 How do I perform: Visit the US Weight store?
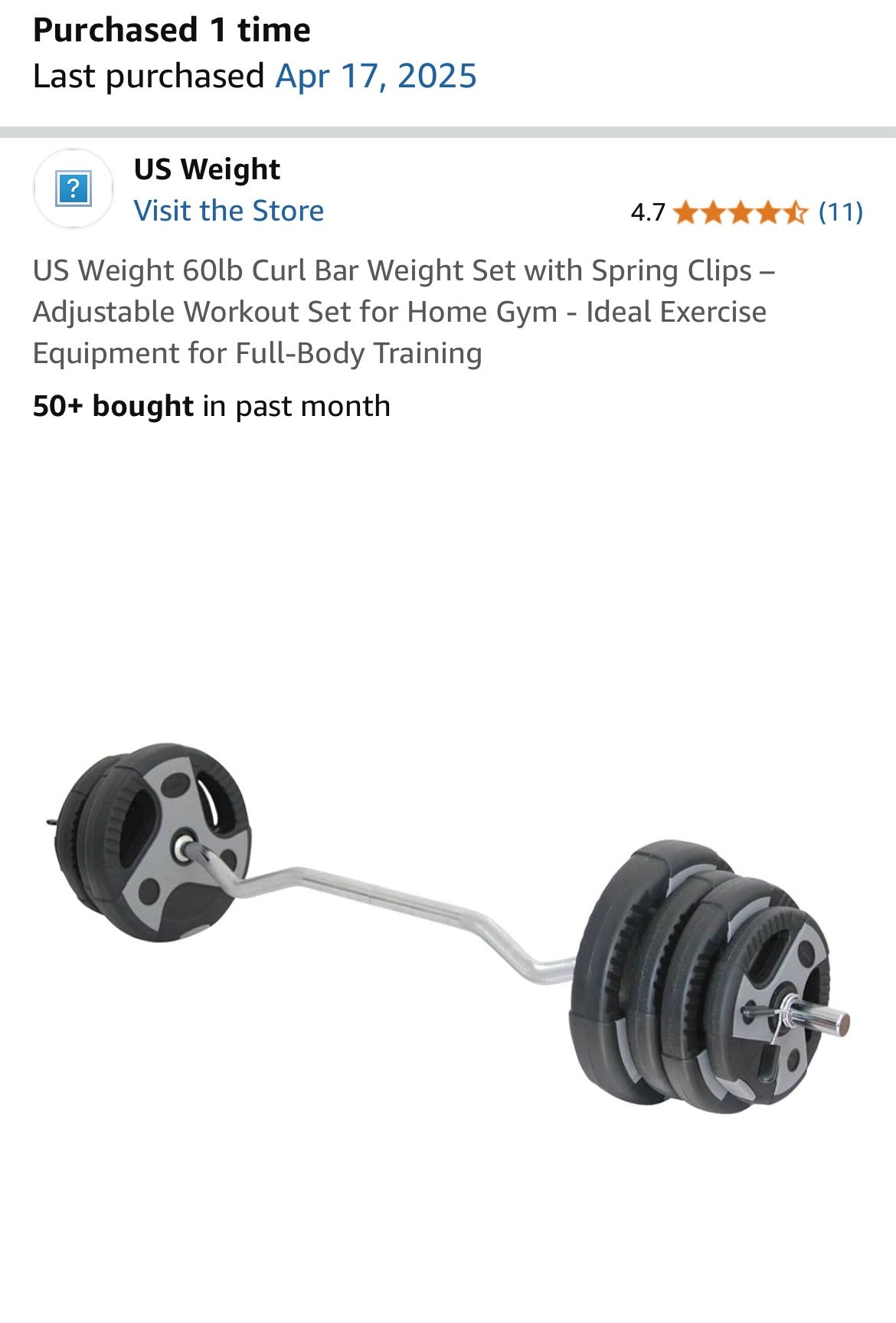click(228, 211)
